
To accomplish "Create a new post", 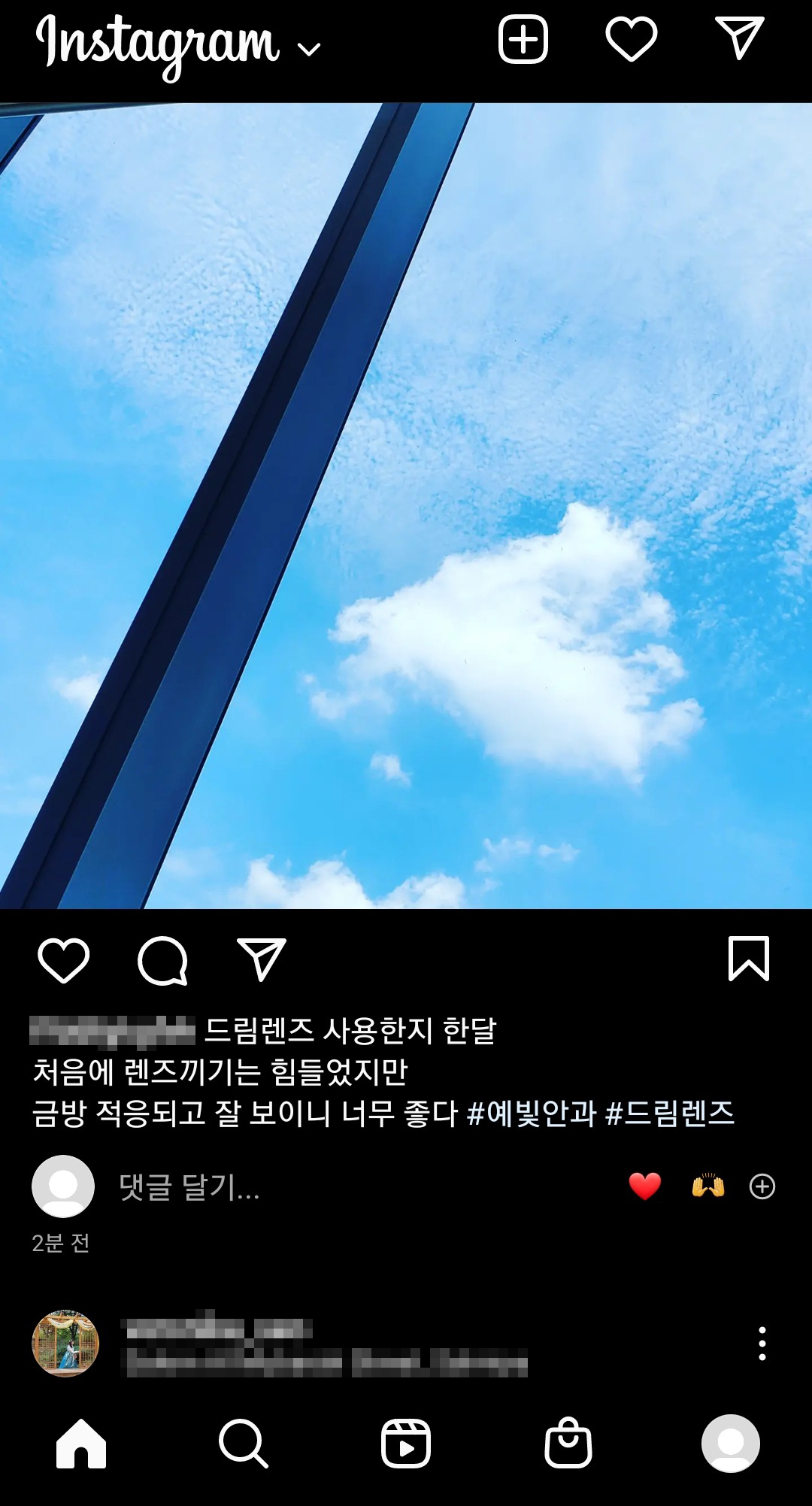I will pyautogui.click(x=523, y=39).
